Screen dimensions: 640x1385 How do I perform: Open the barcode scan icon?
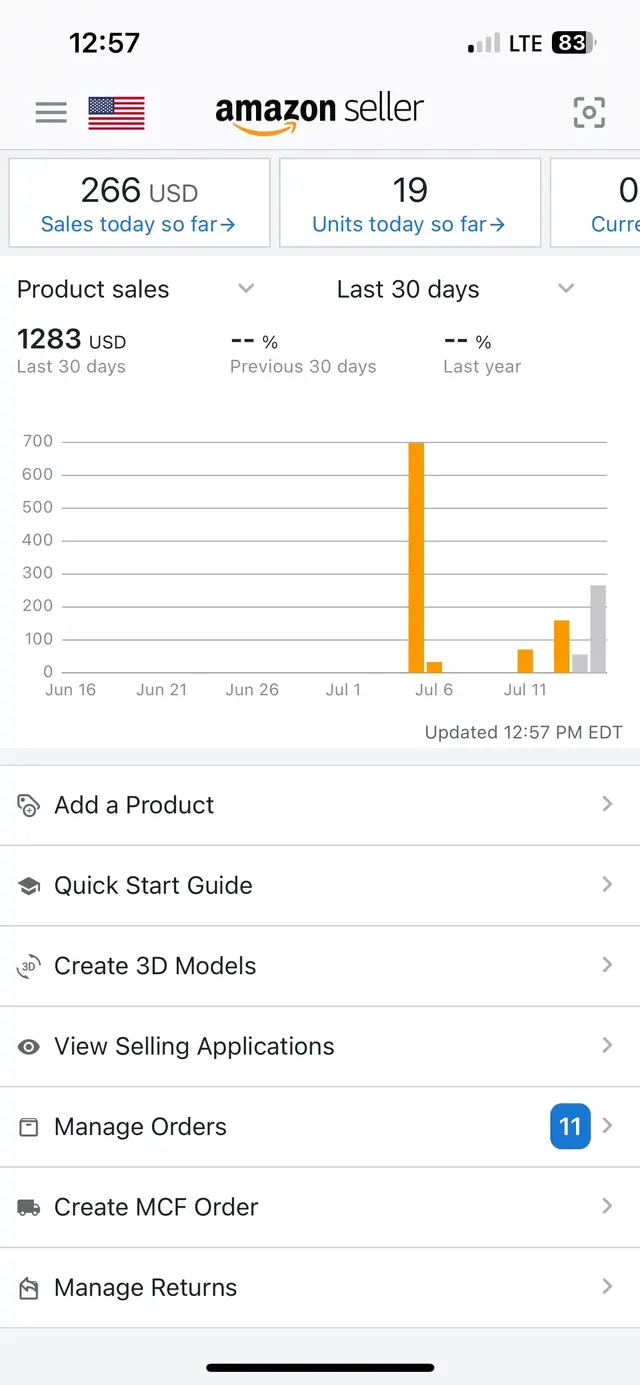pyautogui.click(x=589, y=112)
